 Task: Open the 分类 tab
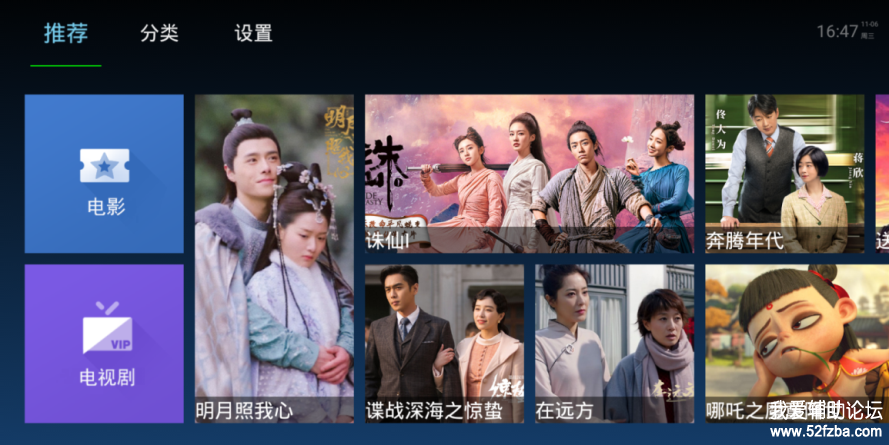(x=159, y=33)
